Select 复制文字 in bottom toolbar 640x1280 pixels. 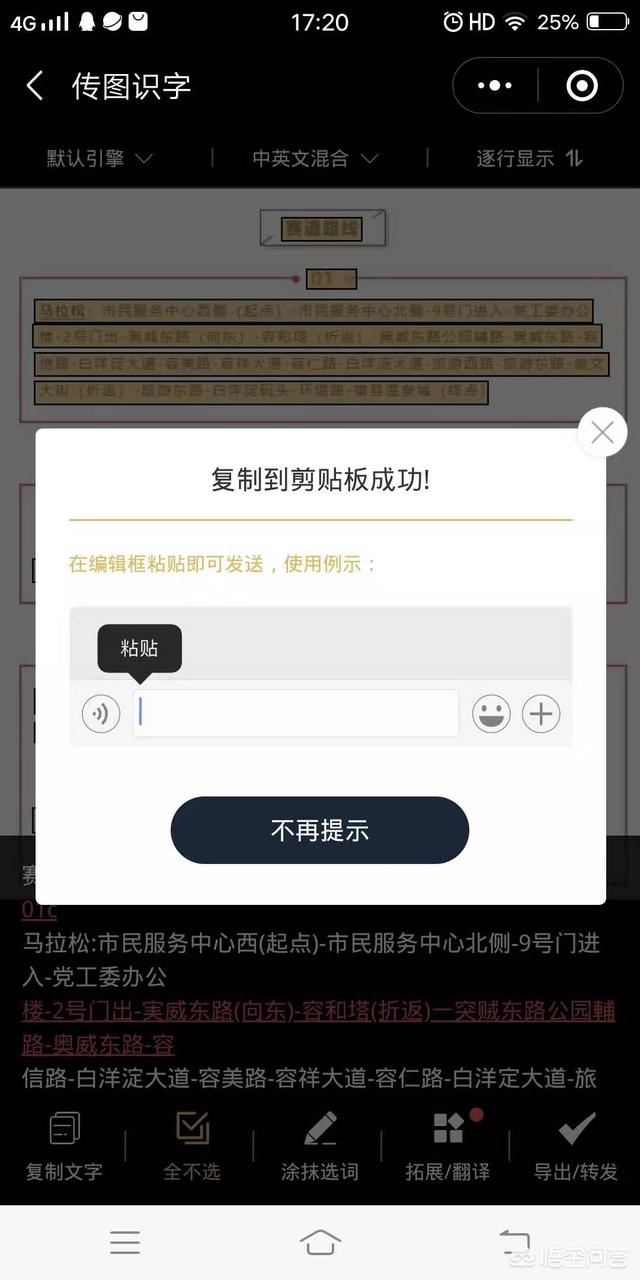pos(64,1148)
